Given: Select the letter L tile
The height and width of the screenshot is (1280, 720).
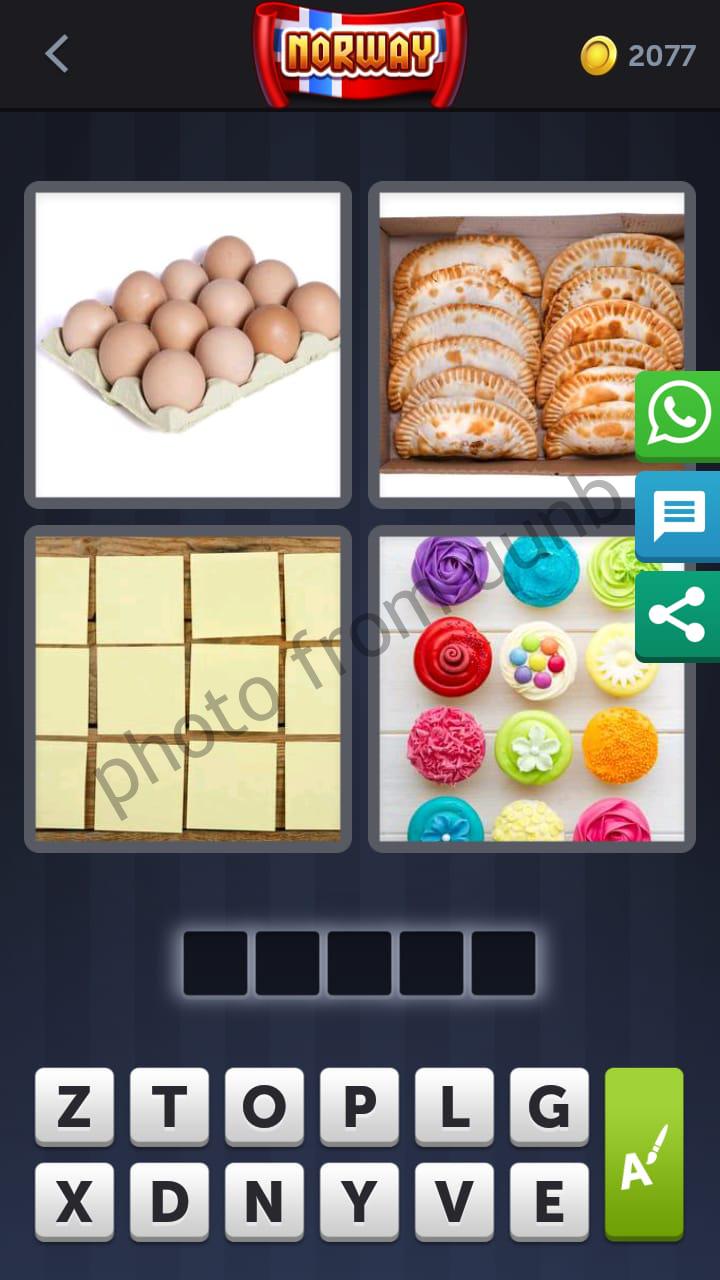Looking at the screenshot, I should [454, 1107].
